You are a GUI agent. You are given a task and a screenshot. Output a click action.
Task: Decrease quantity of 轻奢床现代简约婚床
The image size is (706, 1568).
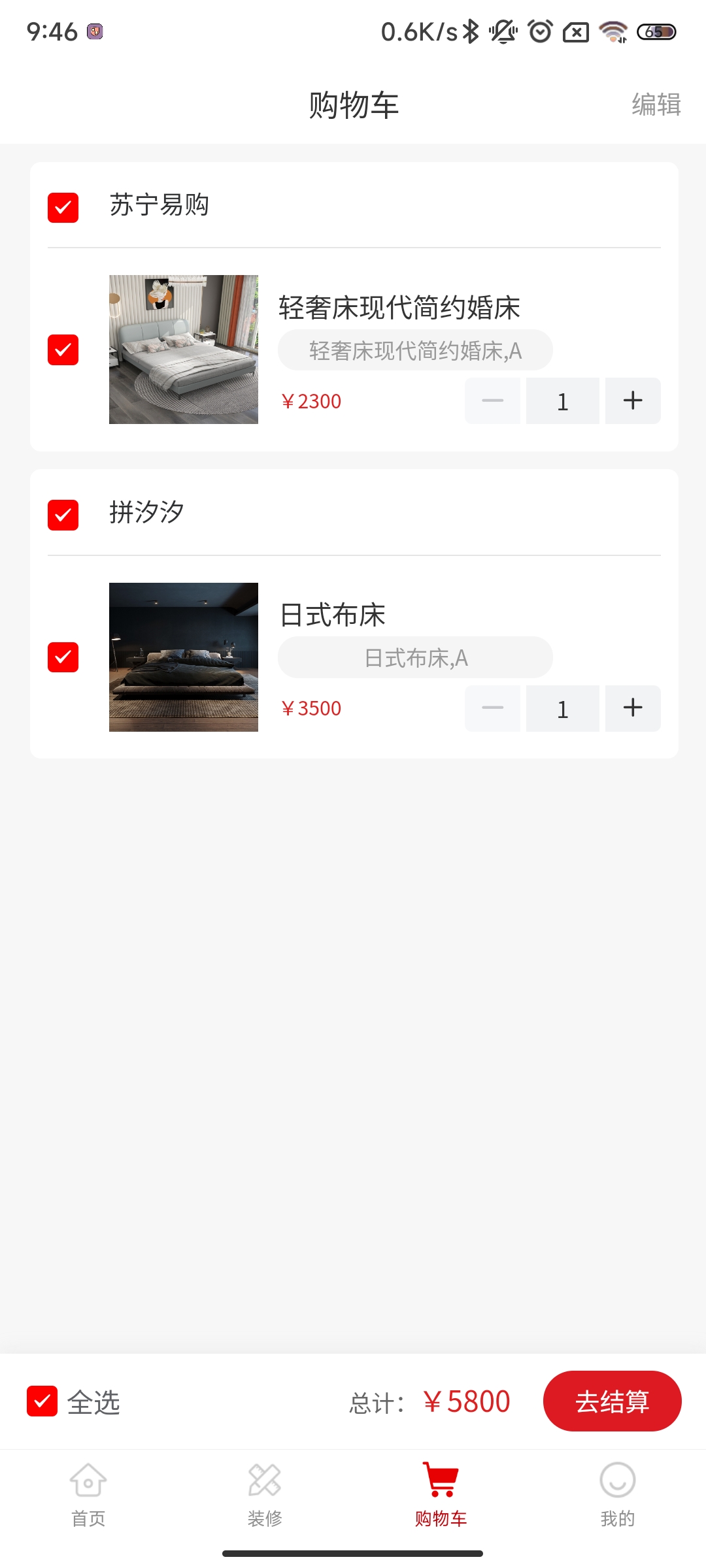(x=492, y=400)
